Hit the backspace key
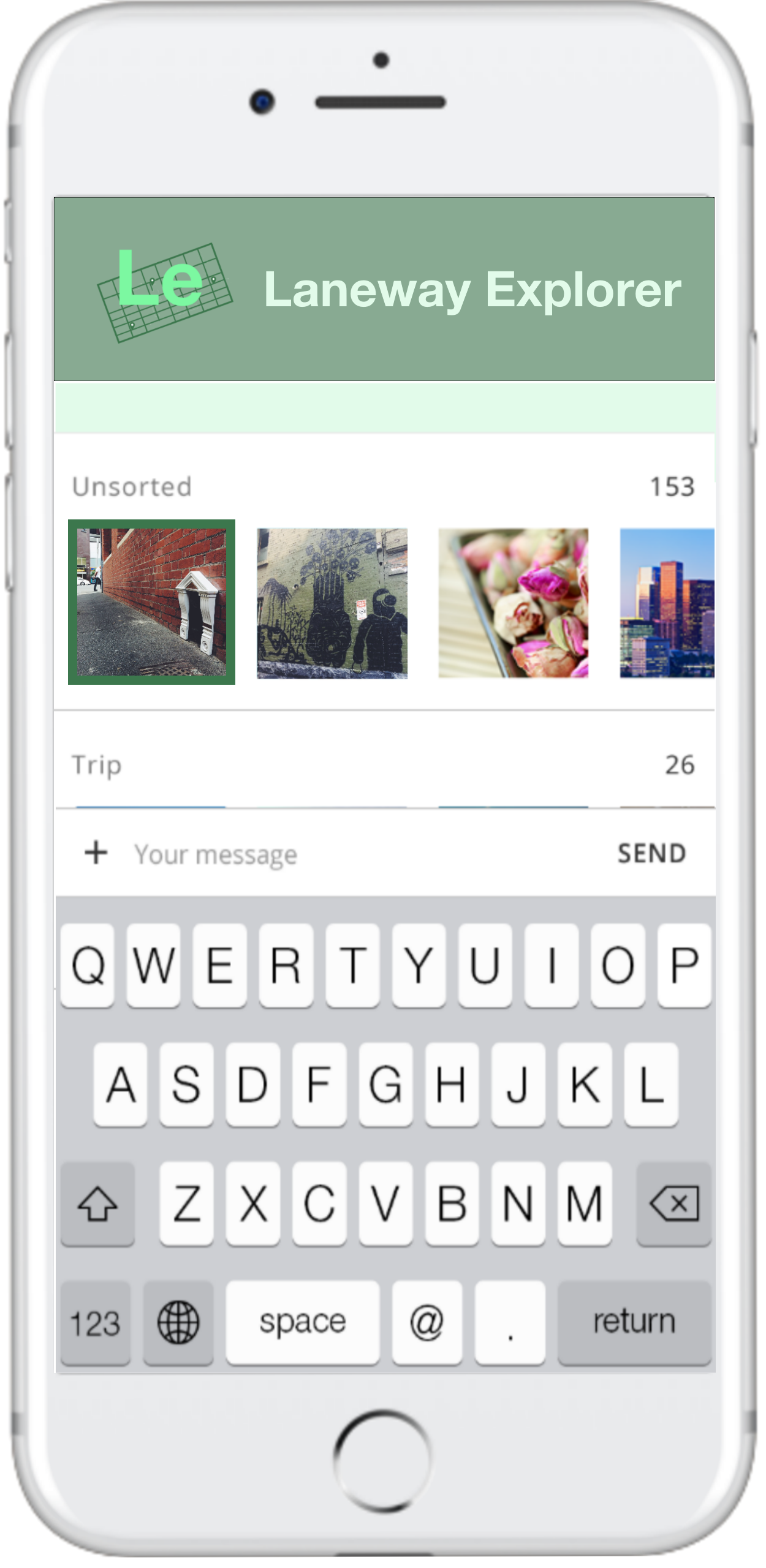Image resolution: width=766 pixels, height=1568 pixels. click(673, 1204)
